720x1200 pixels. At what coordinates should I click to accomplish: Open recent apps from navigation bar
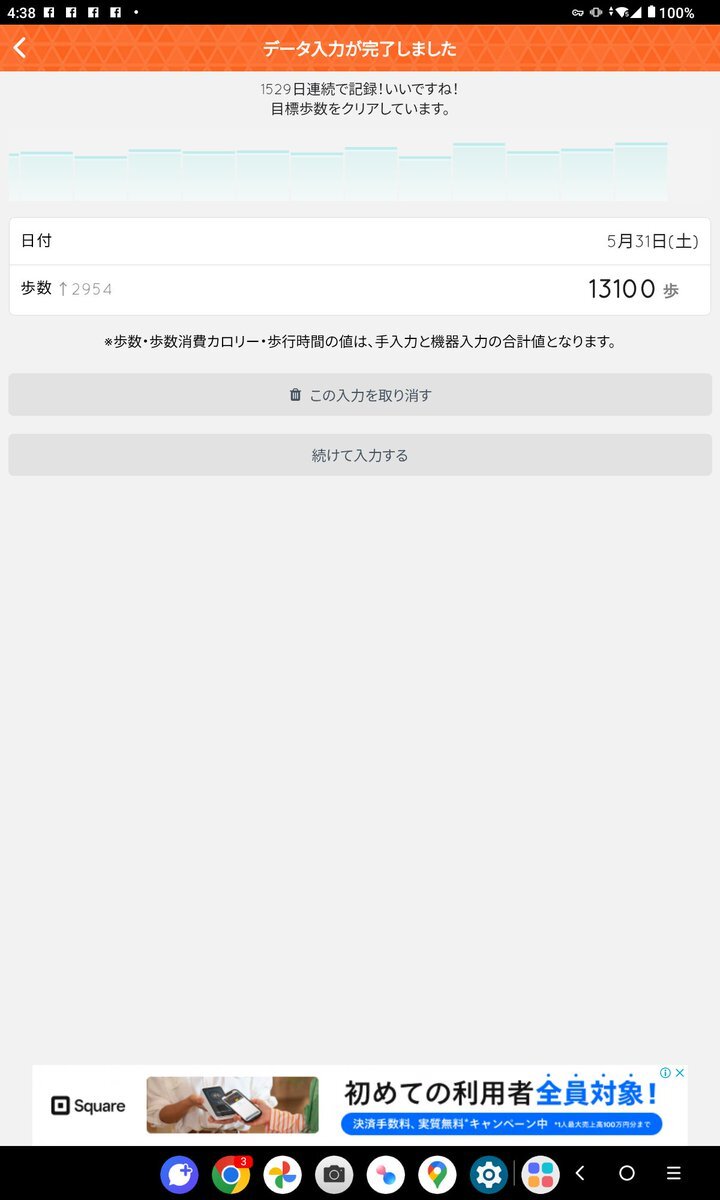[x=674, y=1173]
